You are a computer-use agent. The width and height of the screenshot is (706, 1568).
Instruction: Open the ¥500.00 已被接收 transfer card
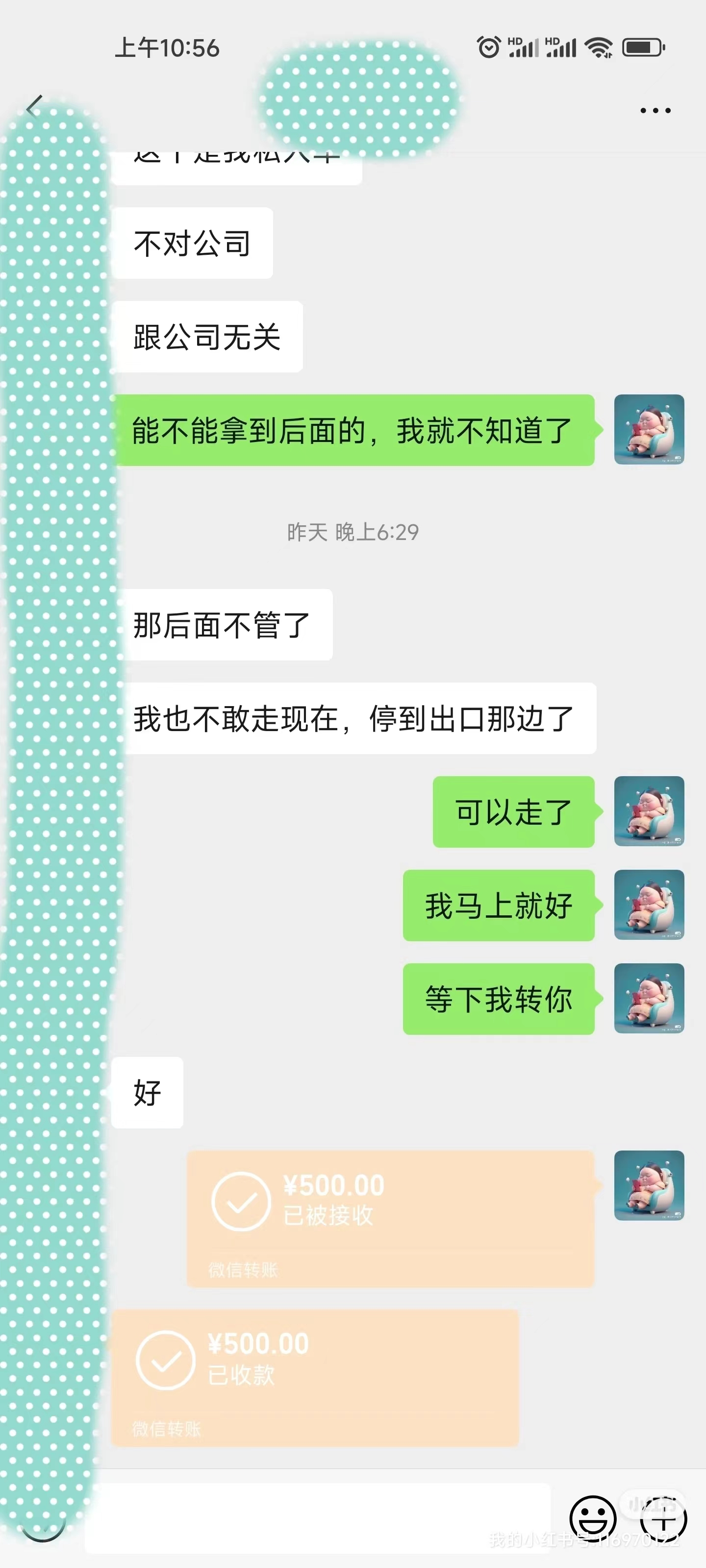pos(390,1219)
